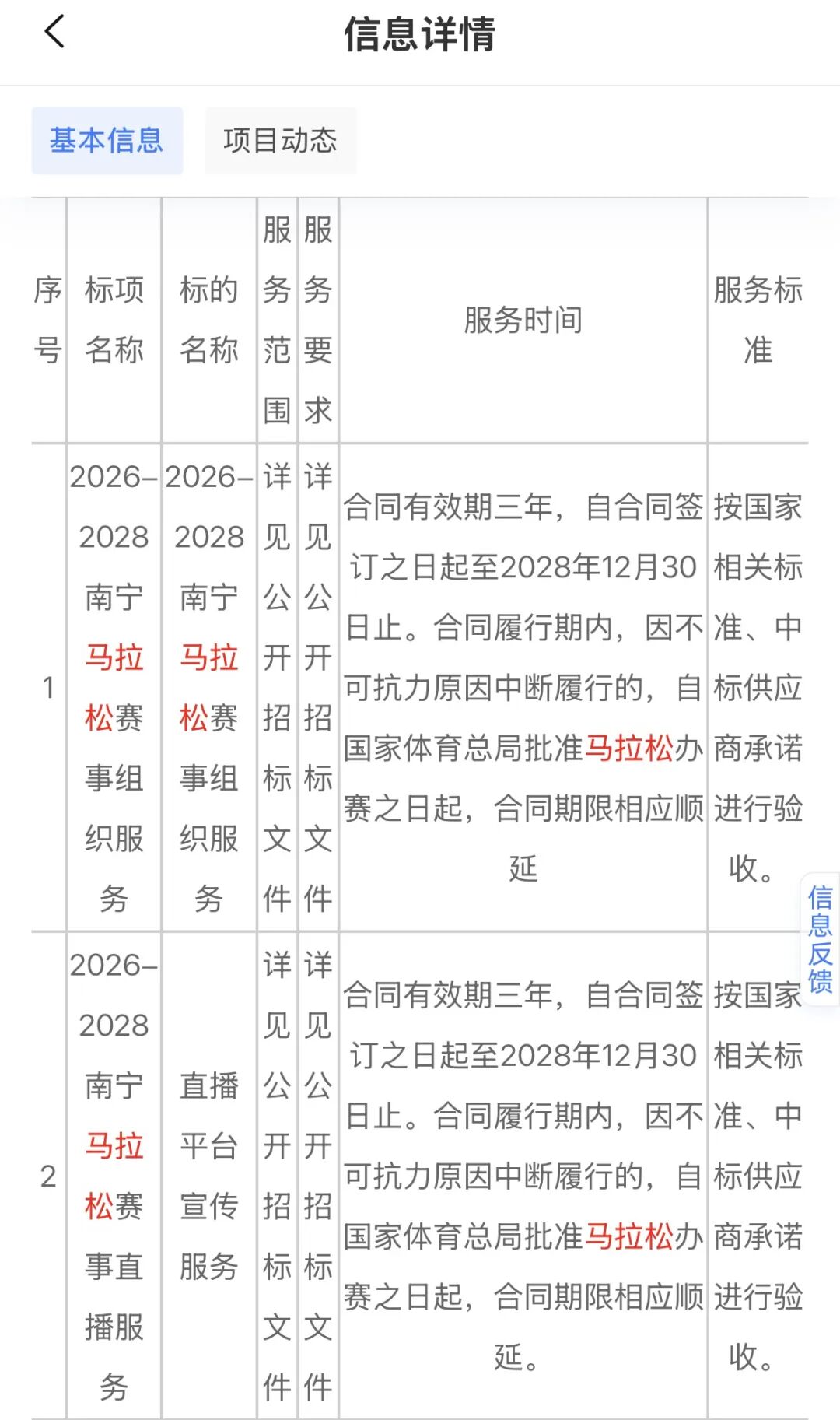The width and height of the screenshot is (840, 1420).
Task: Select the 基本信息 tab
Action: (x=107, y=141)
